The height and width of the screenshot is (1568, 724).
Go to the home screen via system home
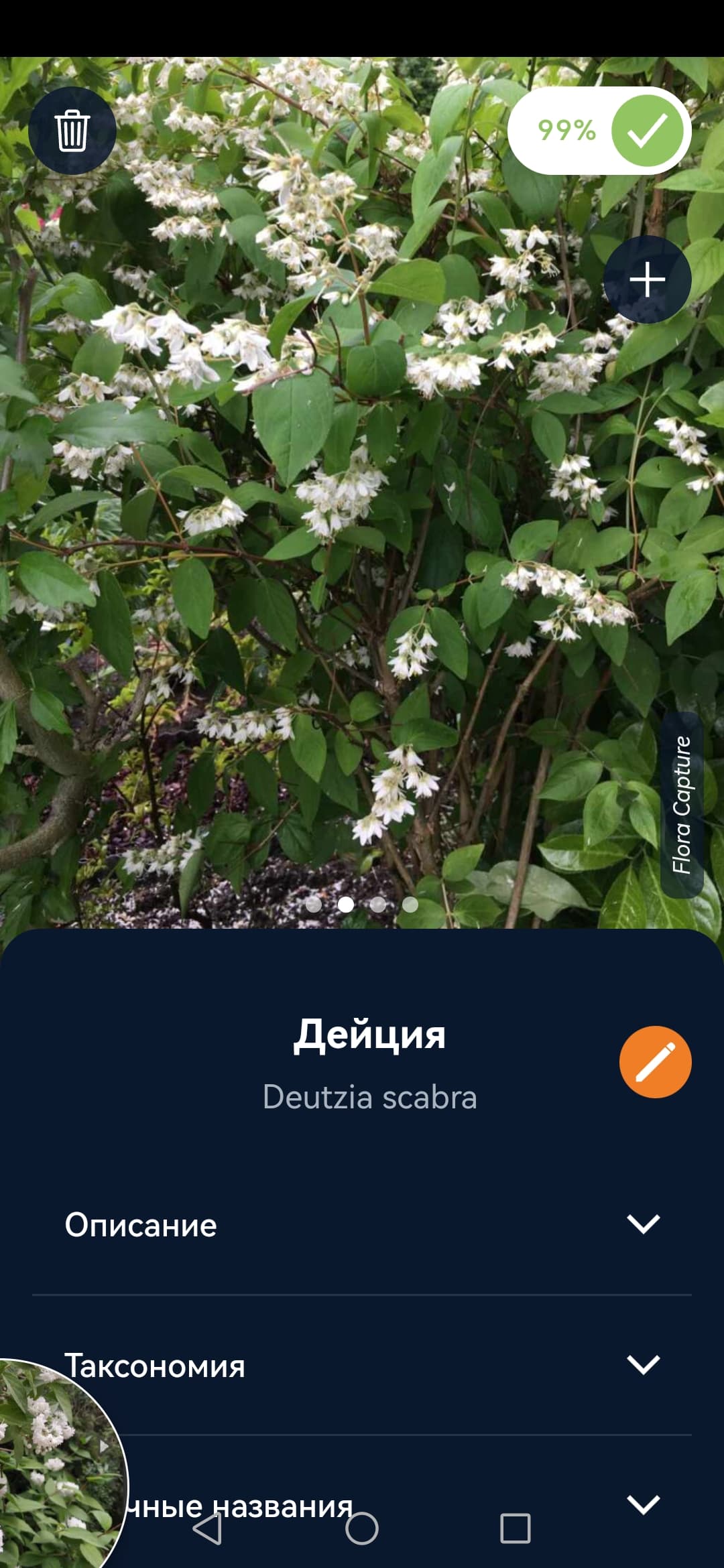point(362,1528)
